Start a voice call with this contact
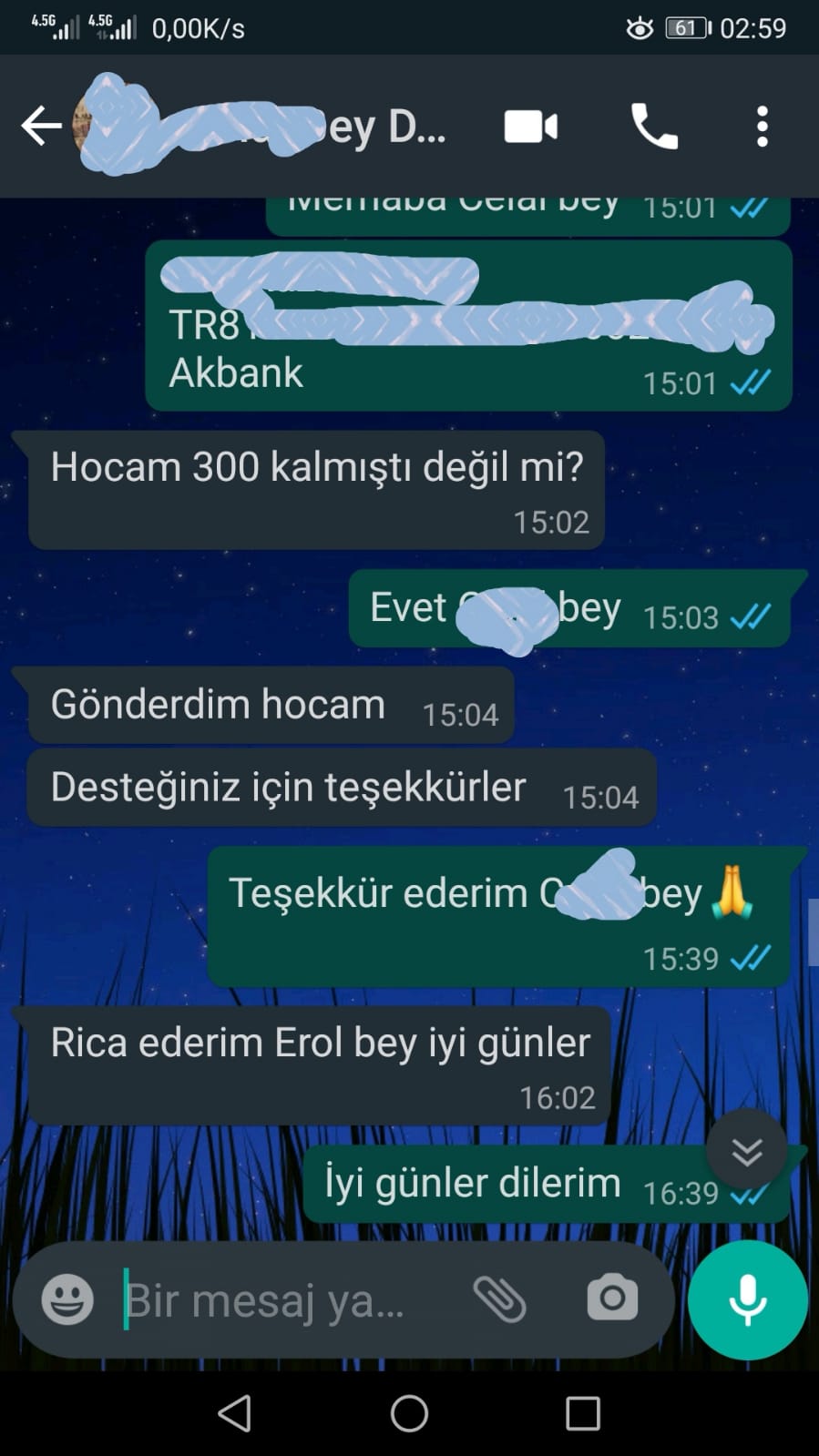 pyautogui.click(x=654, y=127)
